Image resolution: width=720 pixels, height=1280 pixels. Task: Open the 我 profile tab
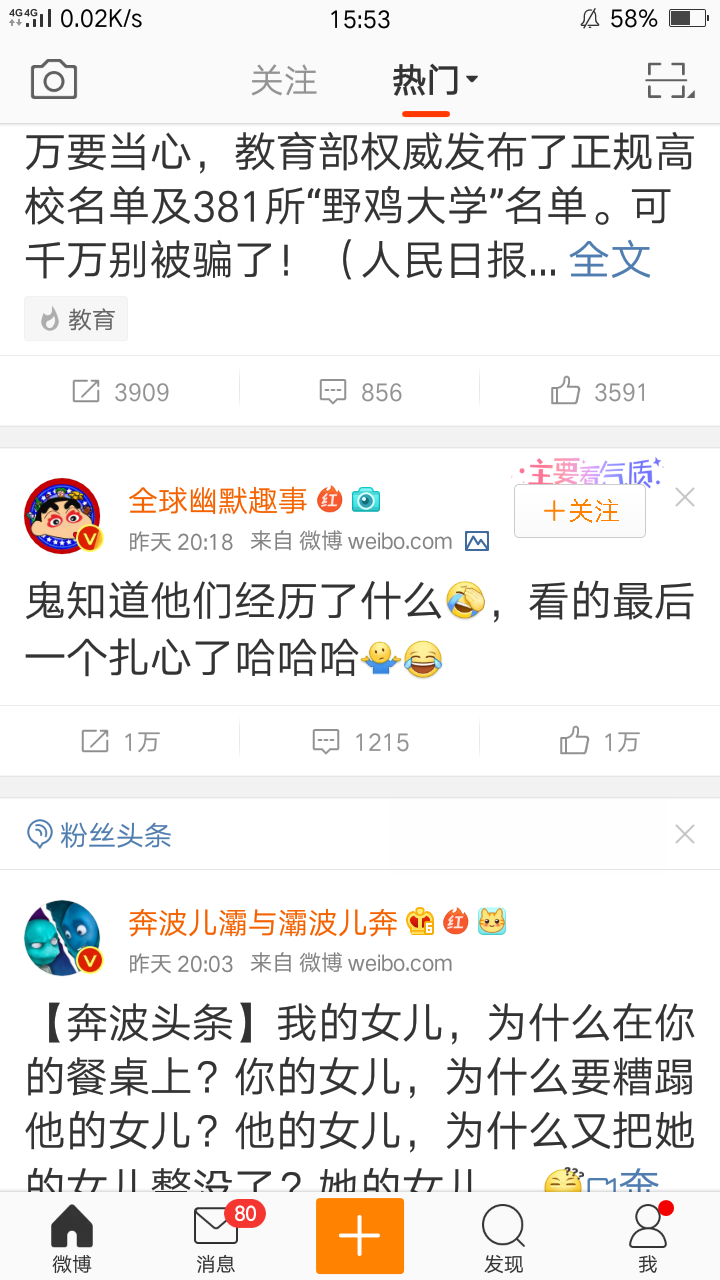648,1236
